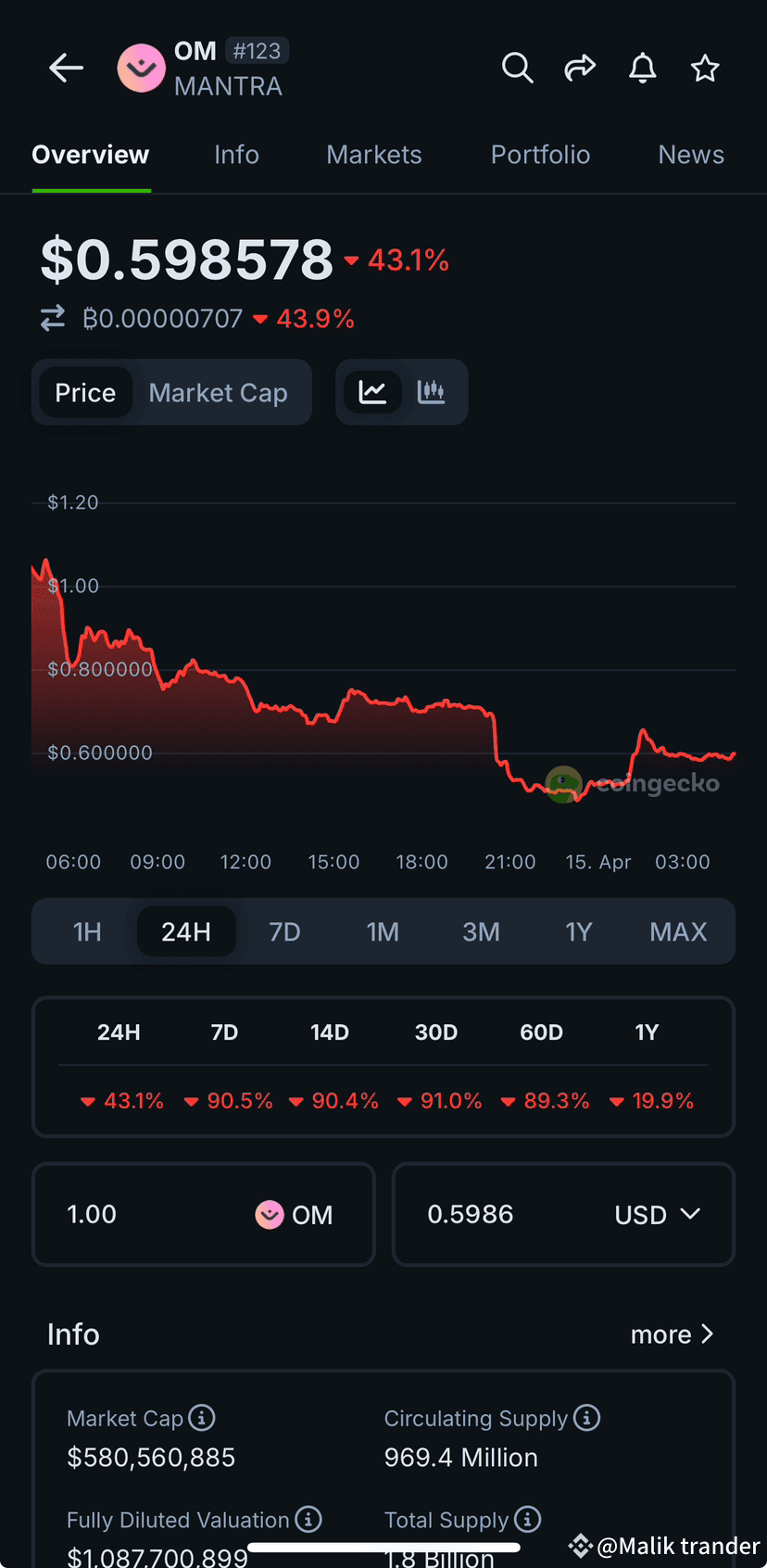Select the MAX timeframe button

tap(678, 931)
